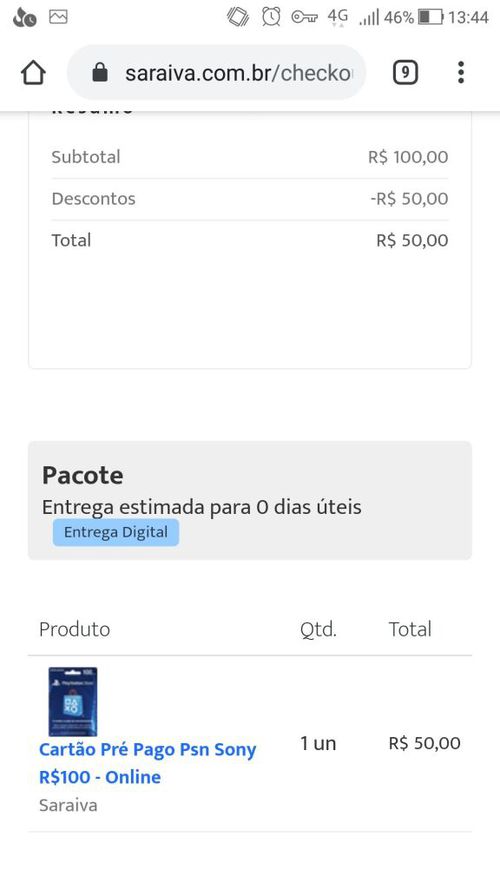Go to the browser home page
The width and height of the screenshot is (500, 889).
click(x=33, y=73)
